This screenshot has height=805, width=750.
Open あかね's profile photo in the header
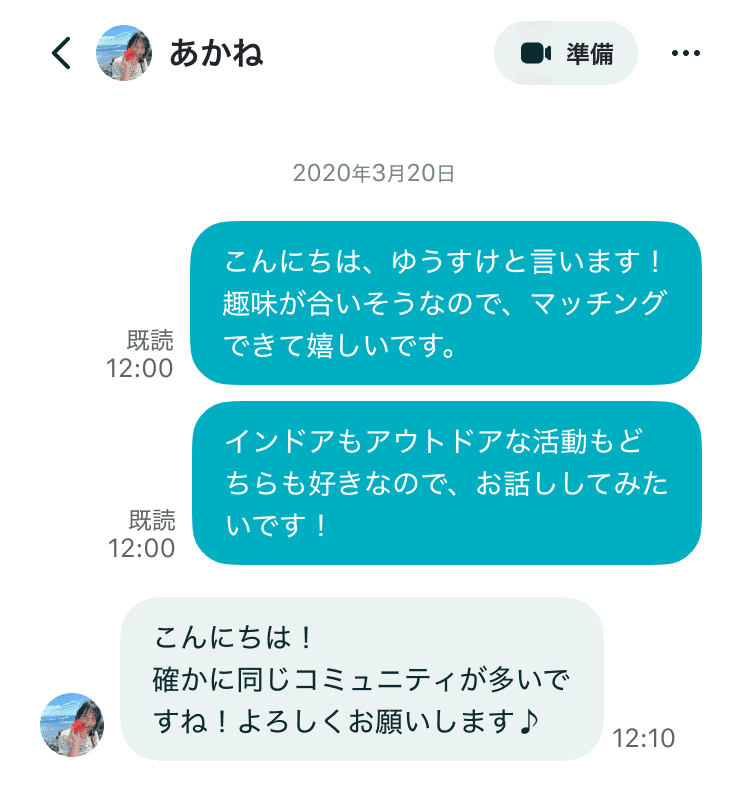tap(122, 53)
